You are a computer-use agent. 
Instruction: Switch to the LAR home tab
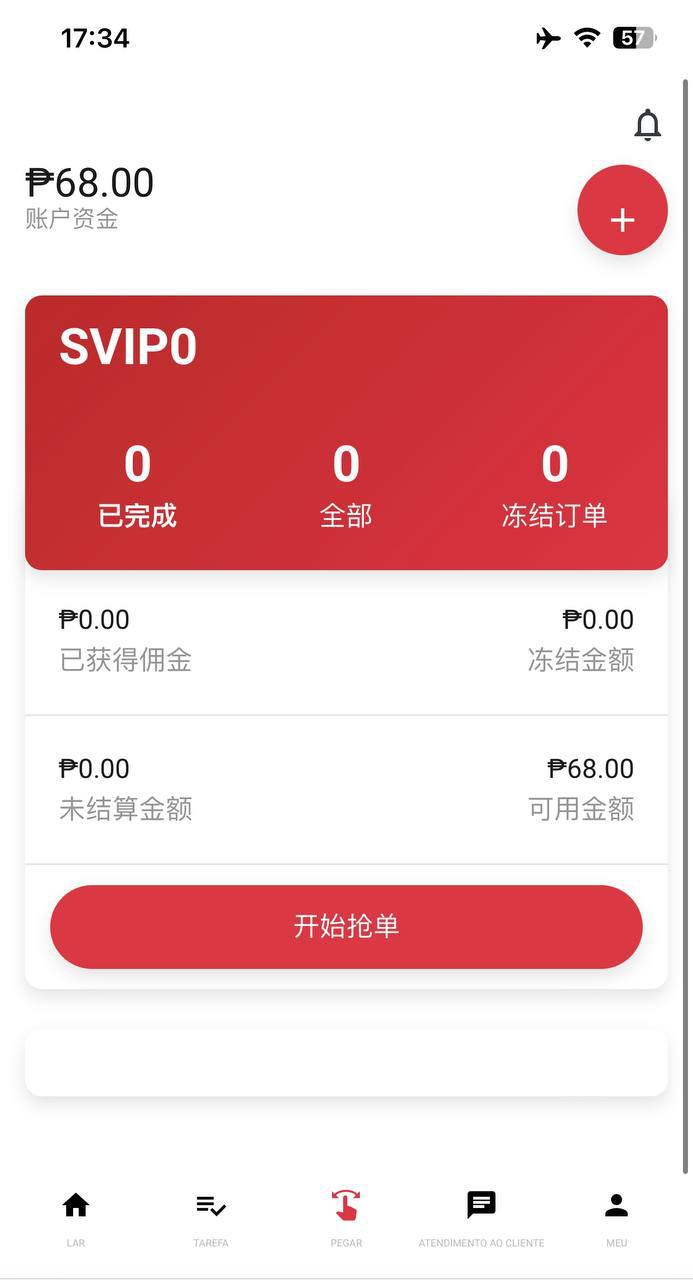point(76,1217)
